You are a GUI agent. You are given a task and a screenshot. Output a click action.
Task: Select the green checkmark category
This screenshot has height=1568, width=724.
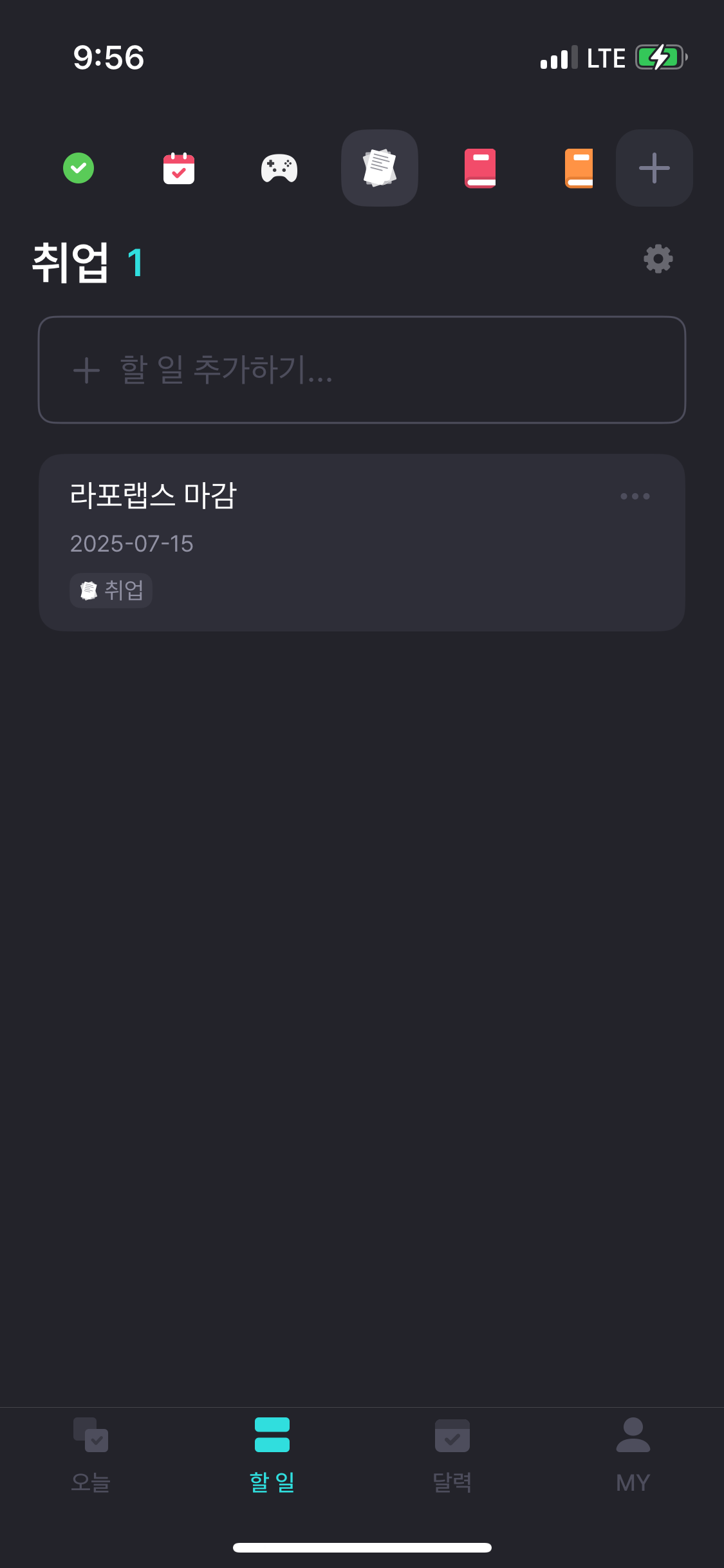click(79, 168)
